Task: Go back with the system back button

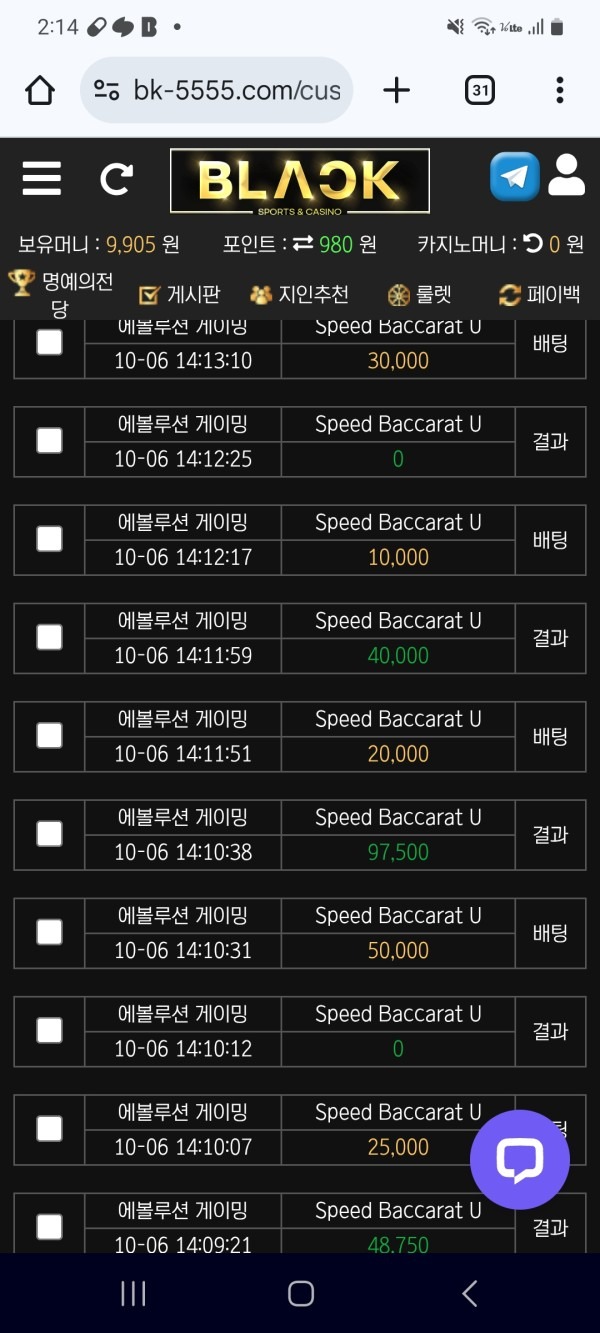Action: [x=469, y=1293]
